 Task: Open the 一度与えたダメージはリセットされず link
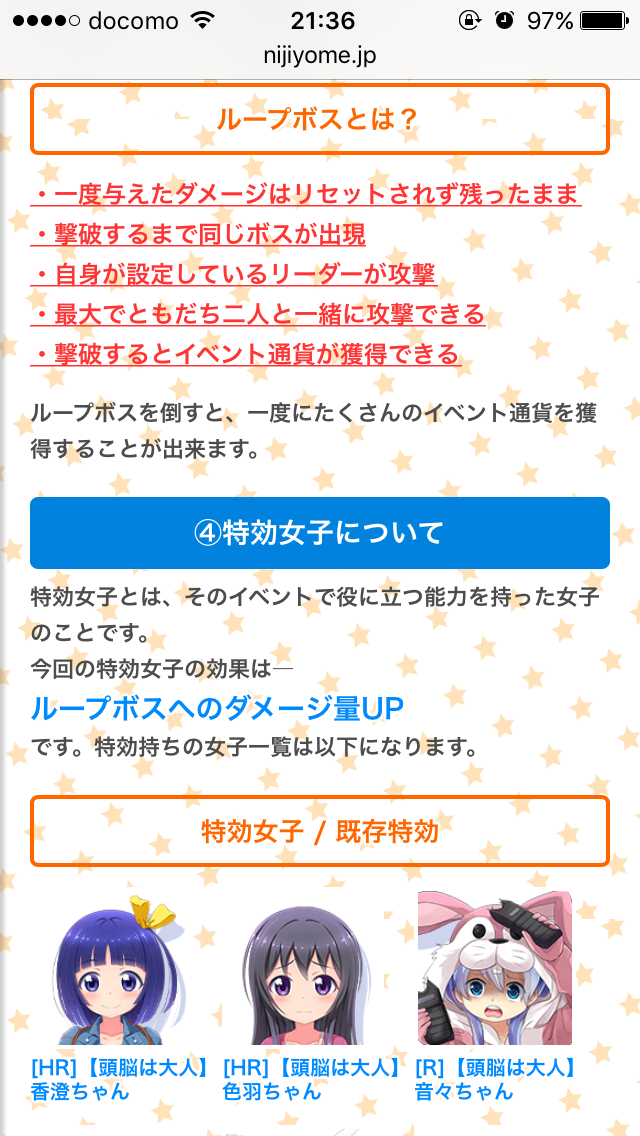pyautogui.click(x=305, y=194)
